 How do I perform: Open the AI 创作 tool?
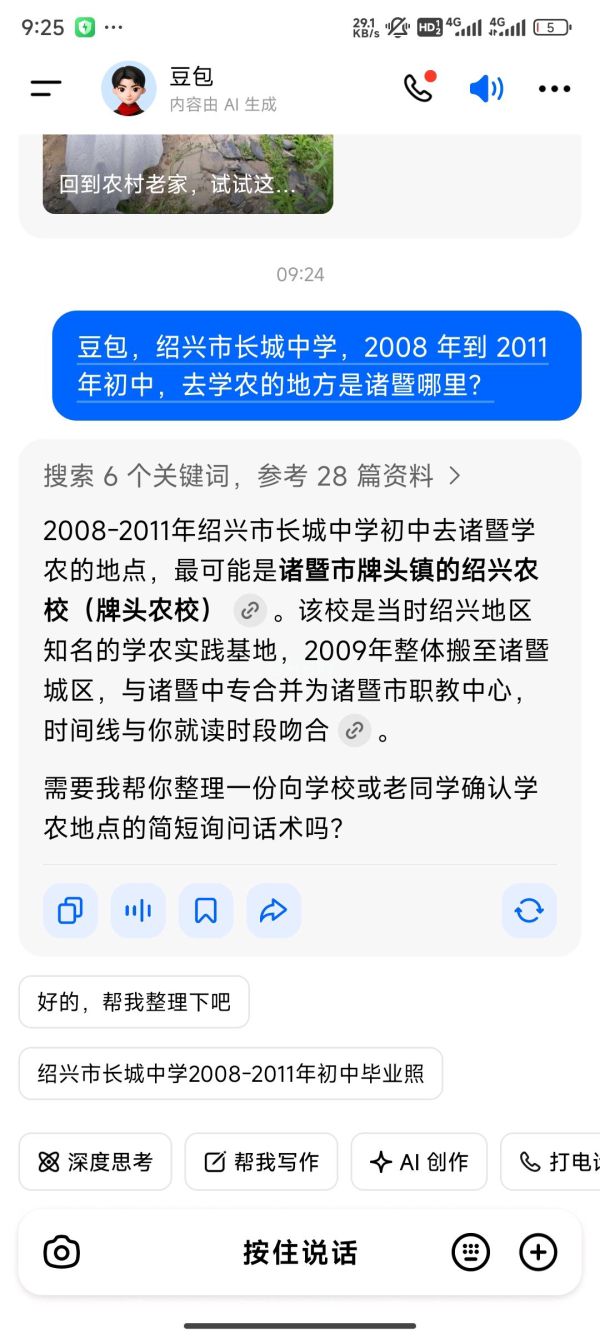(x=419, y=1161)
